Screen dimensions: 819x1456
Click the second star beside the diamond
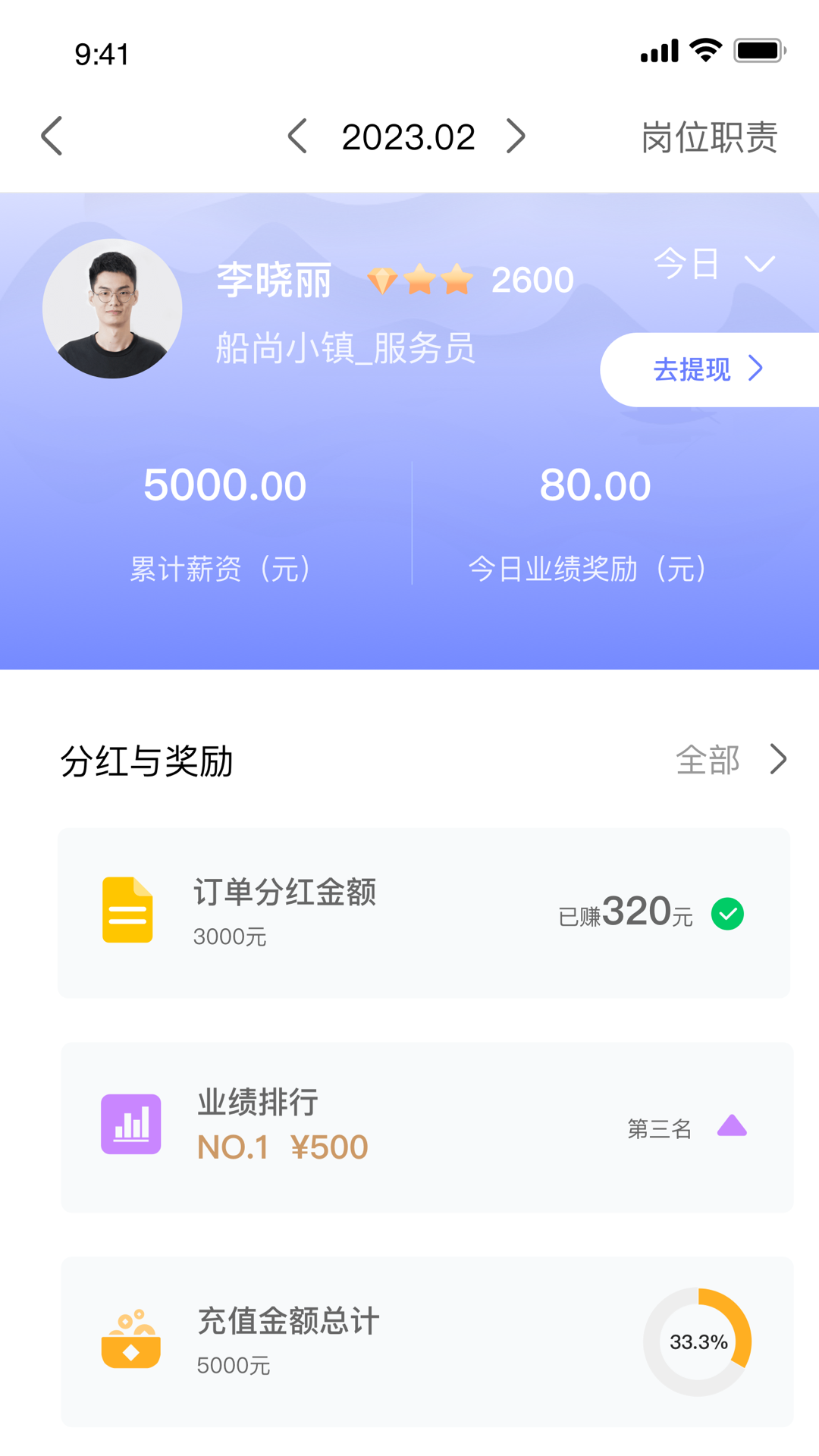[x=458, y=279]
